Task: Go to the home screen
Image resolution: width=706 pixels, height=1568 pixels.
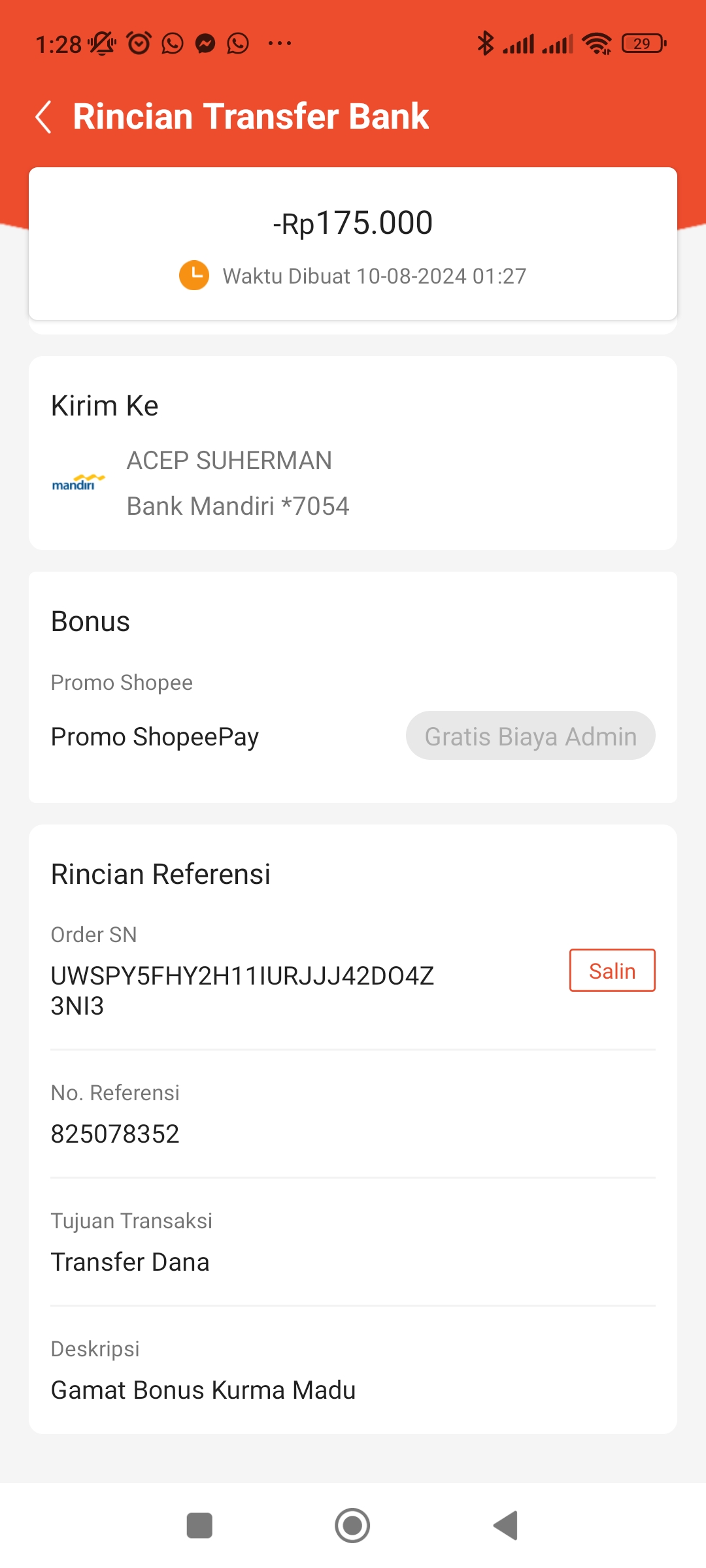Action: coord(352,1526)
